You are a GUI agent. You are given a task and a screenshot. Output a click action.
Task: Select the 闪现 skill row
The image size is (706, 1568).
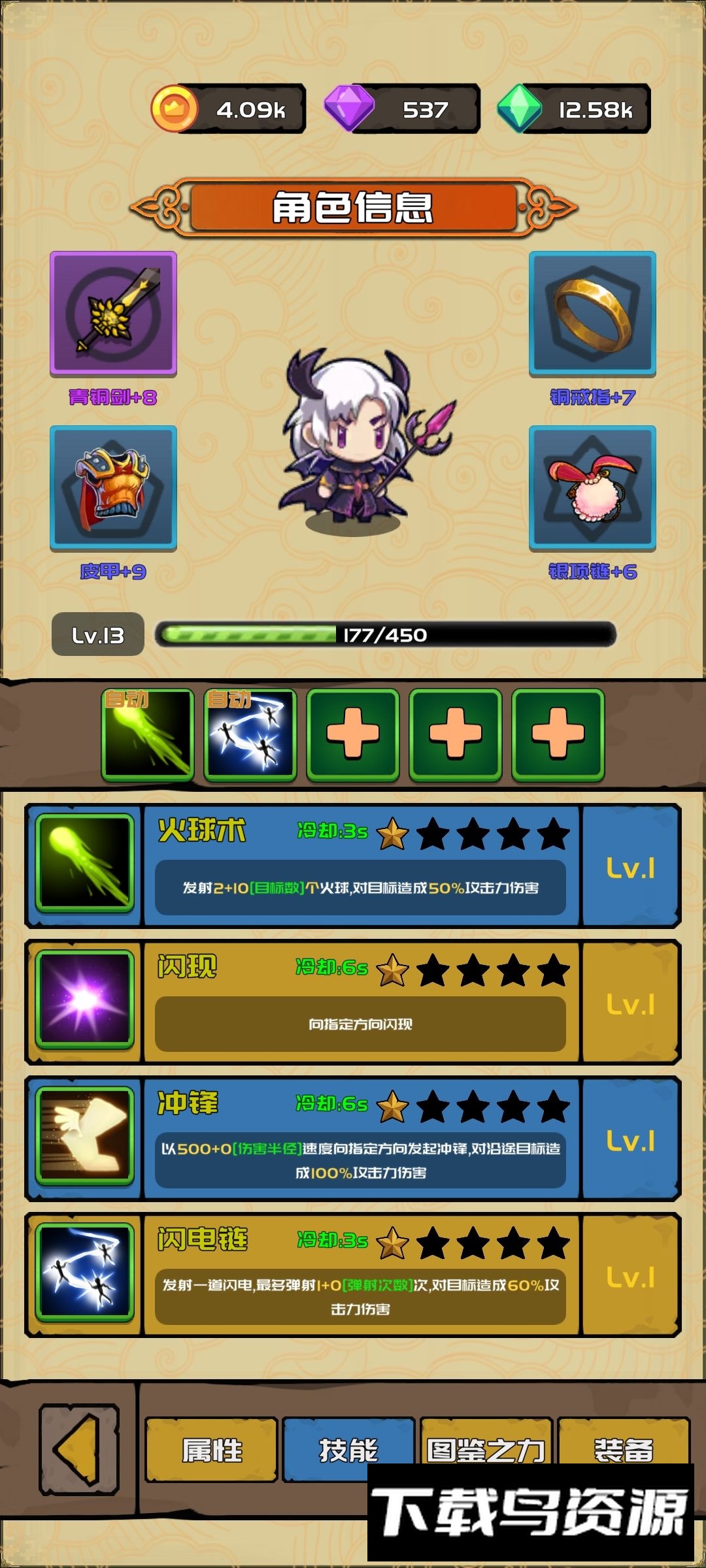click(353, 1002)
